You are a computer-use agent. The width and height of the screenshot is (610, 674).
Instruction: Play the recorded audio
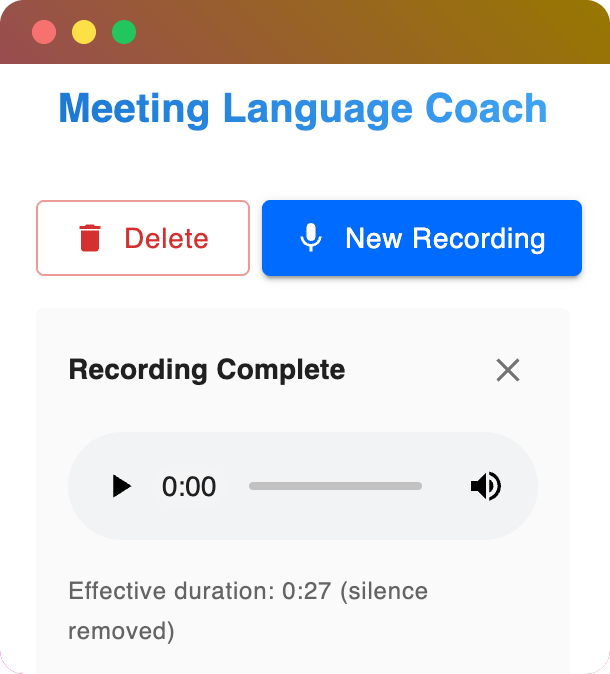coord(122,487)
